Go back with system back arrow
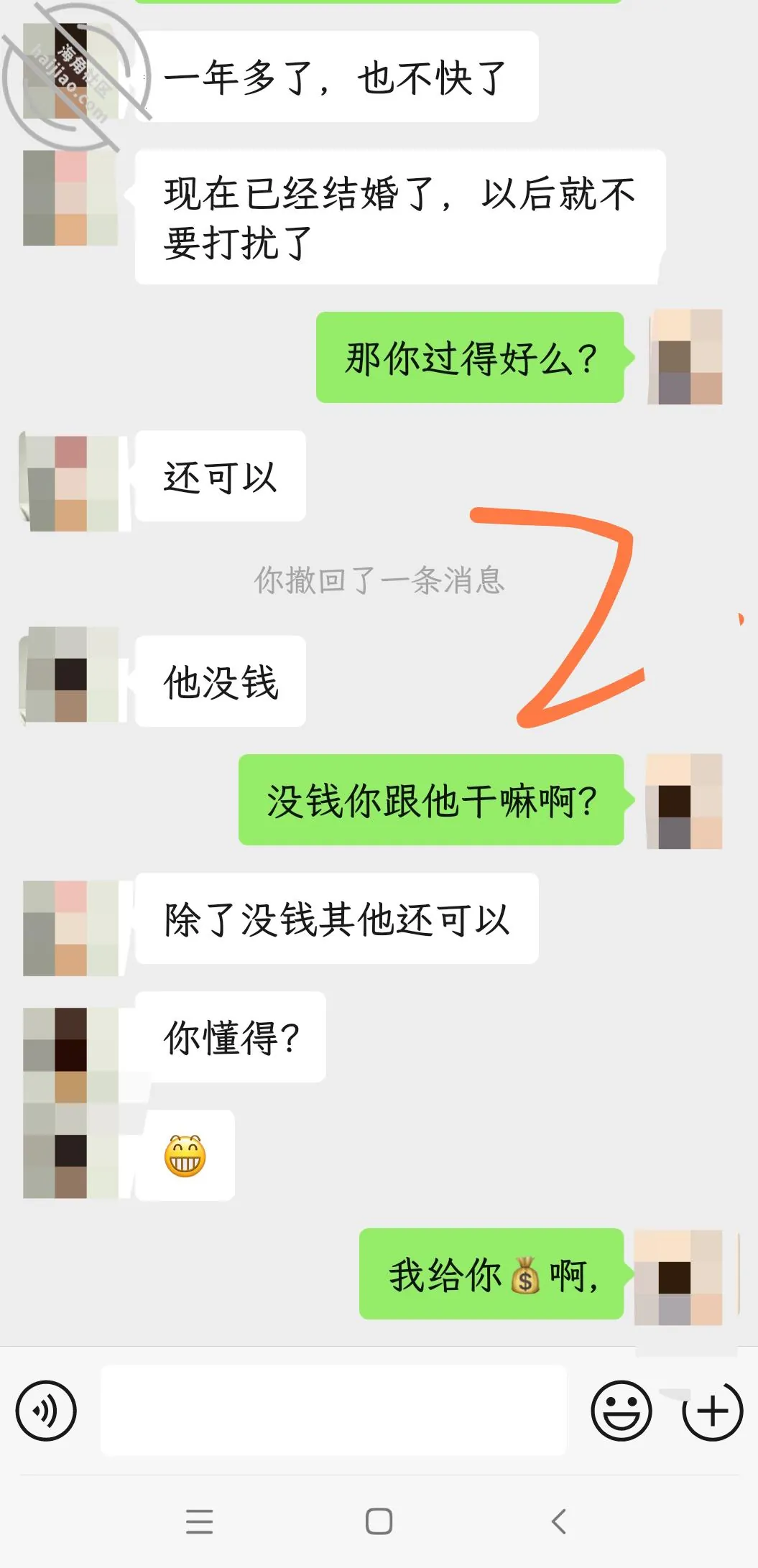Viewport: 758px width, 1568px height. (559, 1521)
